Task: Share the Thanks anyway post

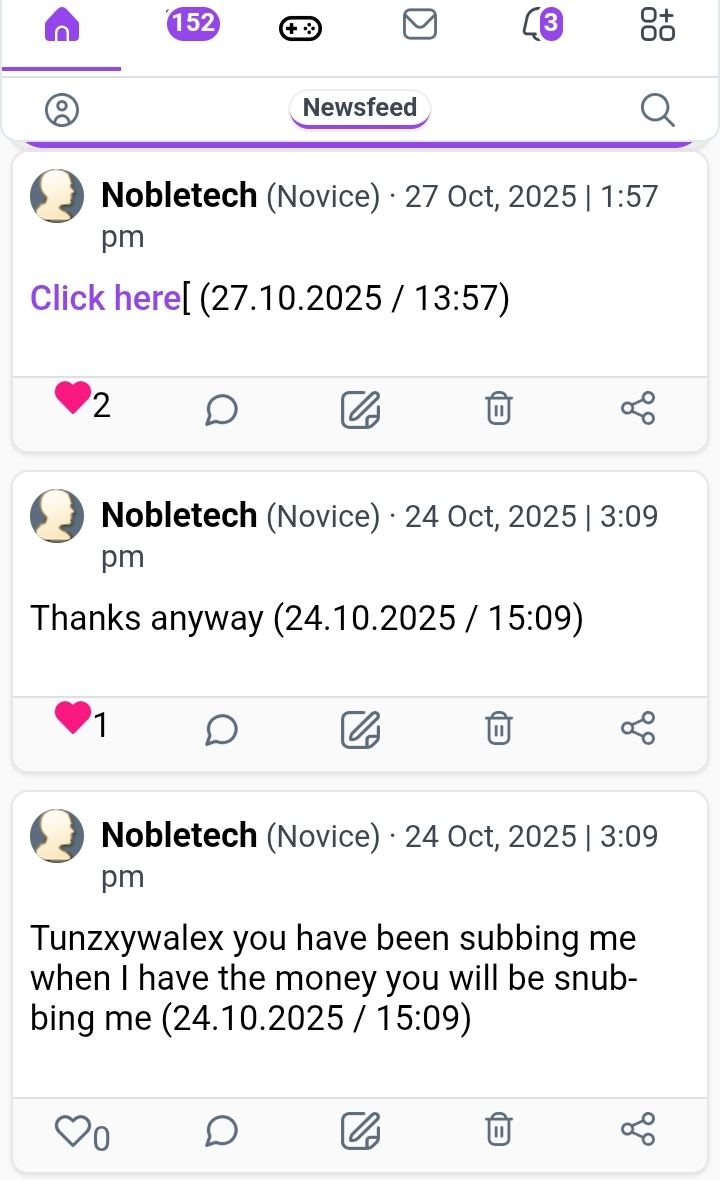Action: click(x=637, y=728)
